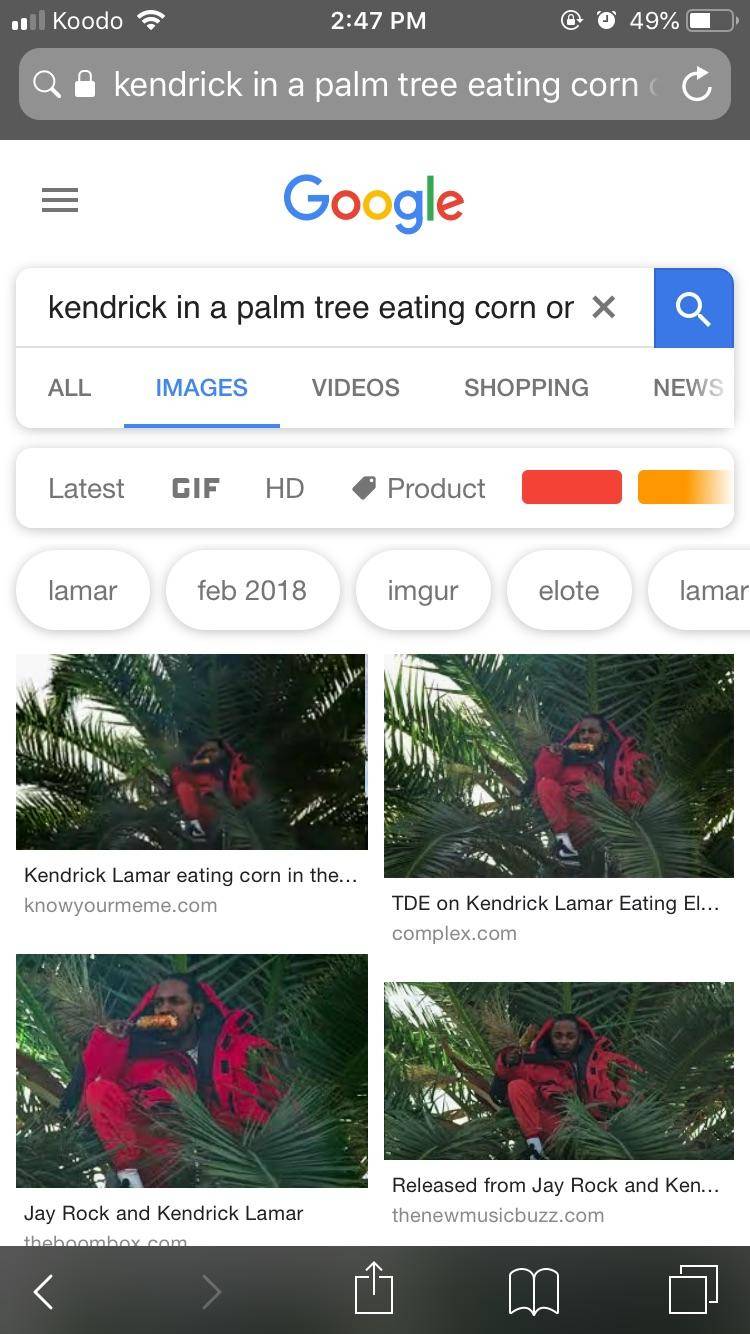The width and height of the screenshot is (750, 1334).
Task: Select the lamar suggestion chip
Action: click(x=83, y=590)
